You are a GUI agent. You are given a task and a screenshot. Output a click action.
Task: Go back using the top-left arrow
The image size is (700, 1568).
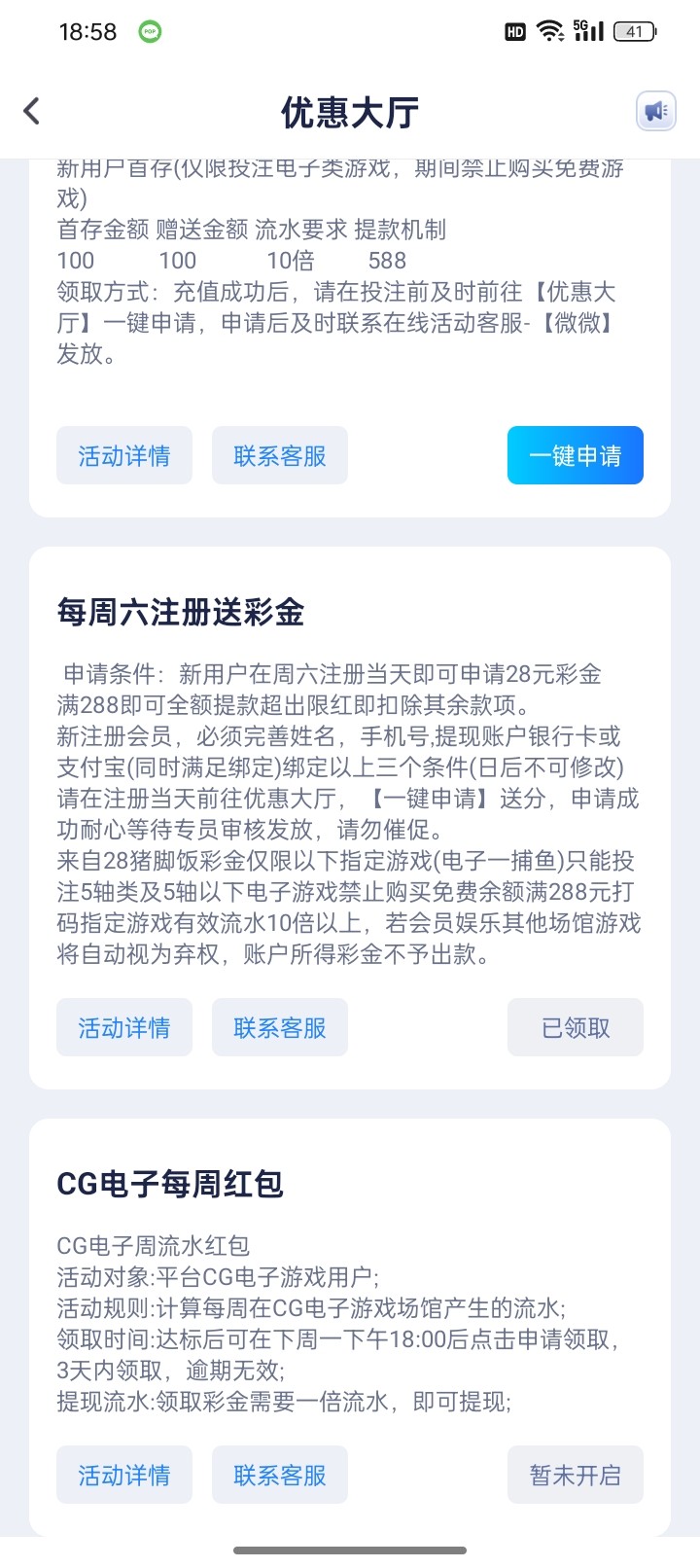pos(32,111)
